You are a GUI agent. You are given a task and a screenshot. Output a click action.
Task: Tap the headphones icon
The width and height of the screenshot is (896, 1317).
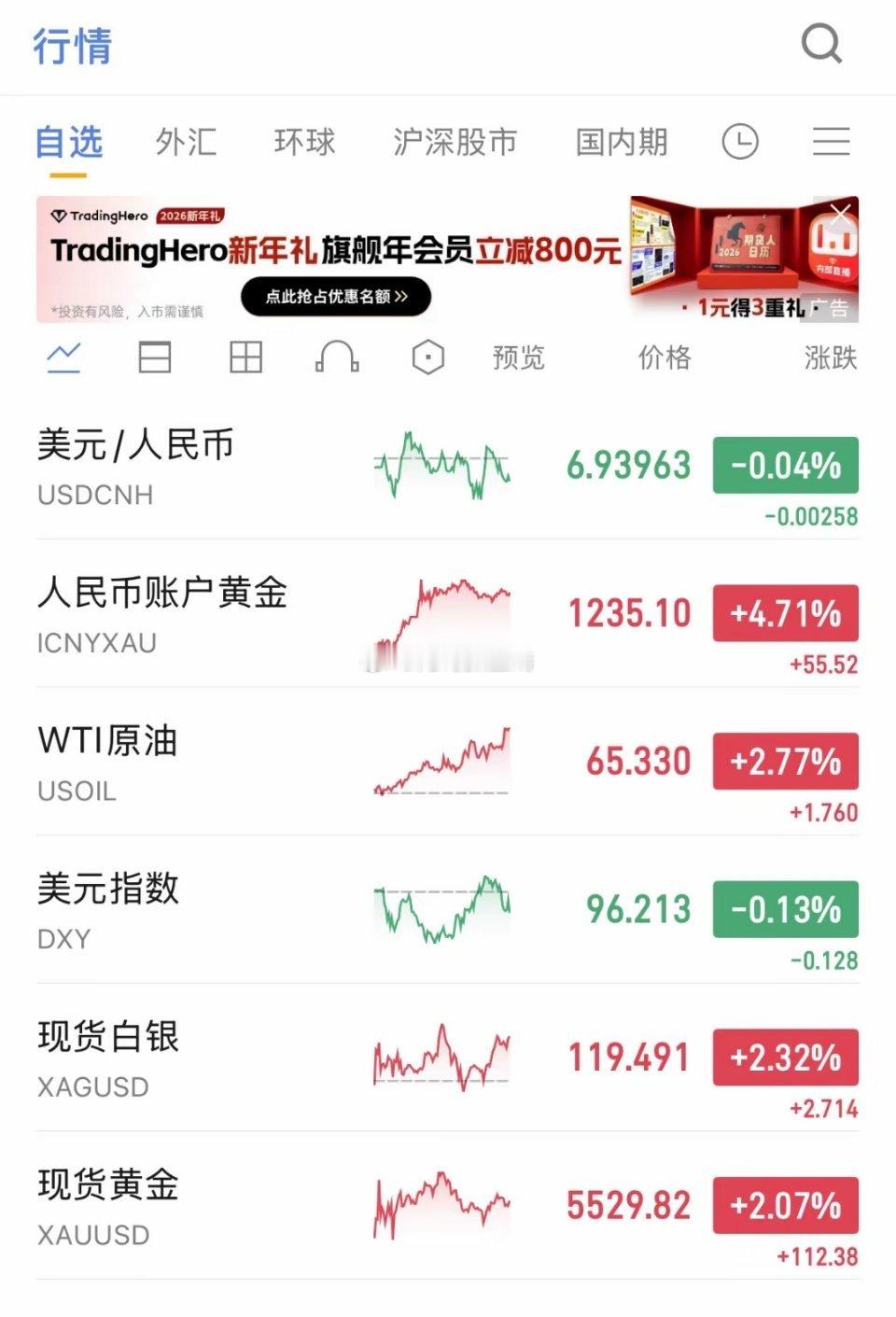click(x=337, y=357)
